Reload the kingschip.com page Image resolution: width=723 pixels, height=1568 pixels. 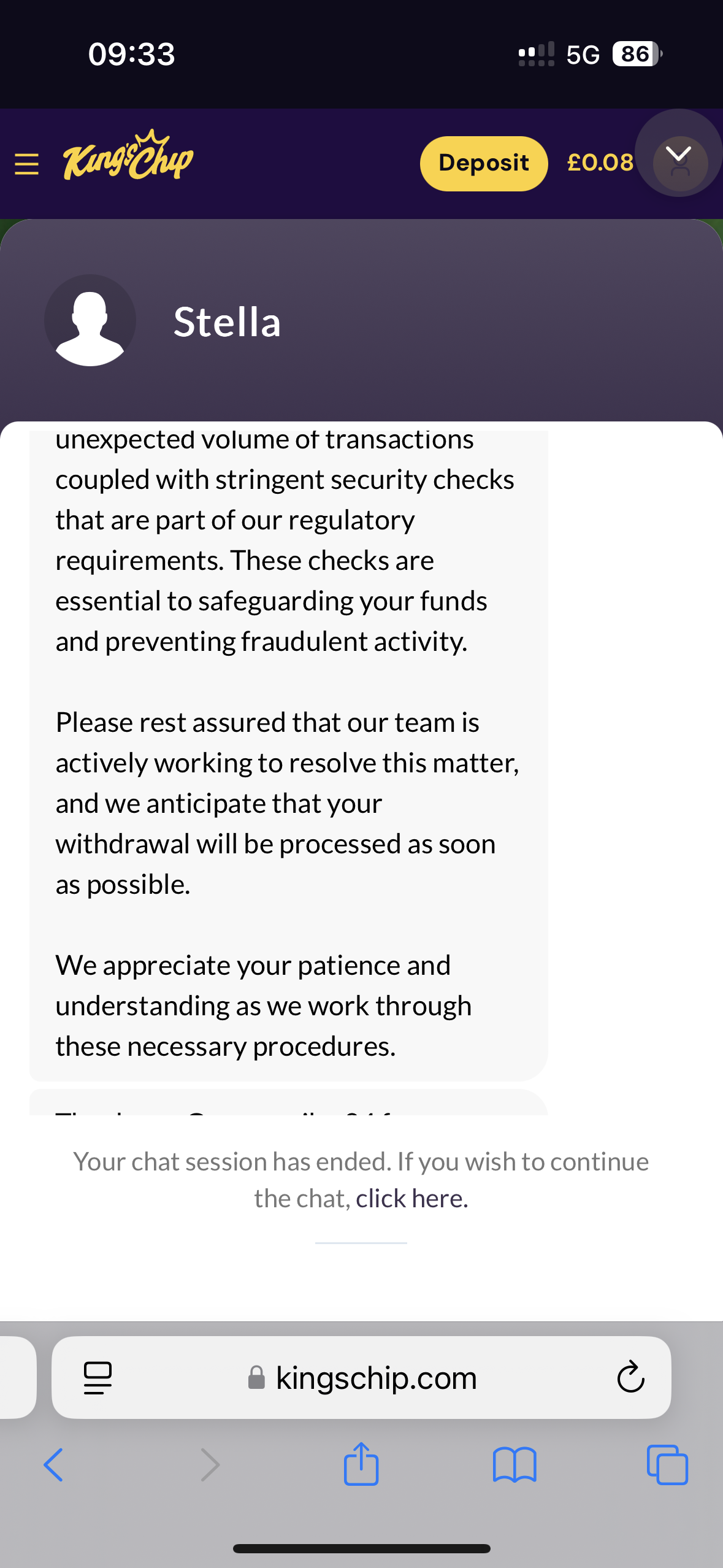pyautogui.click(x=630, y=1377)
